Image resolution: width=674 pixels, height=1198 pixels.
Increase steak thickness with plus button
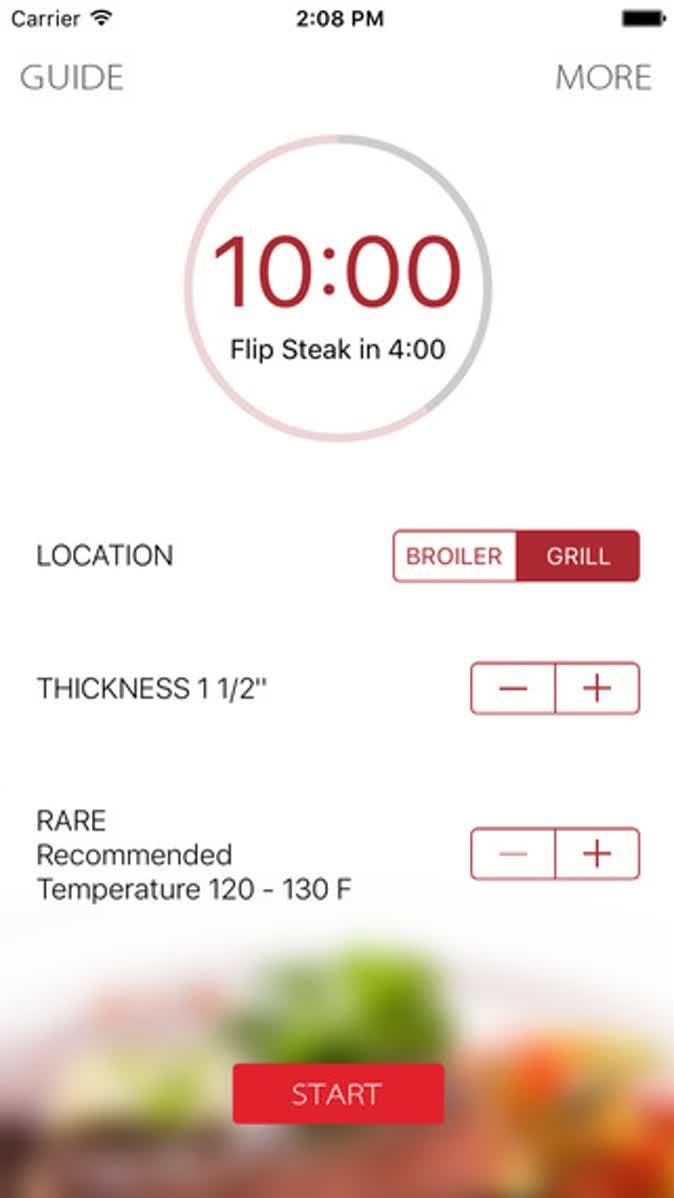[597, 688]
